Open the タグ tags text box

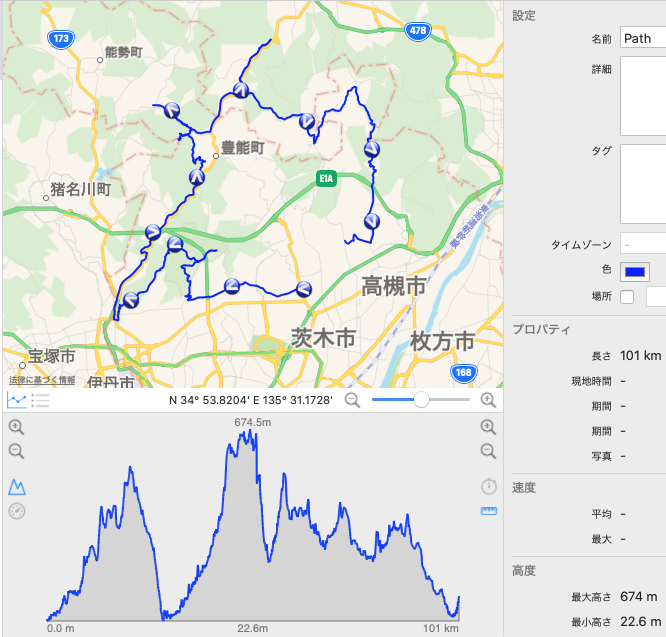(642, 183)
